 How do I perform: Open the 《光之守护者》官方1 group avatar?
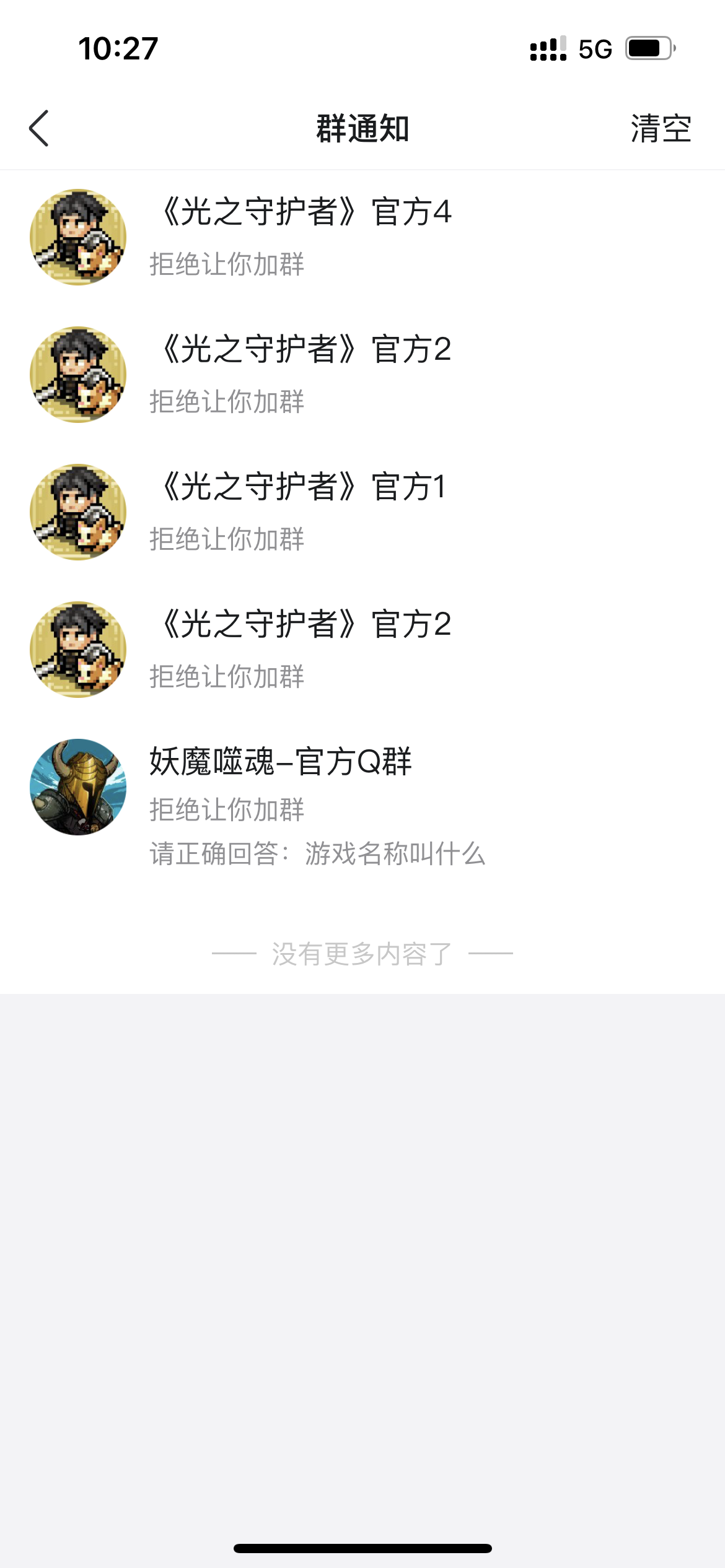coord(76,512)
